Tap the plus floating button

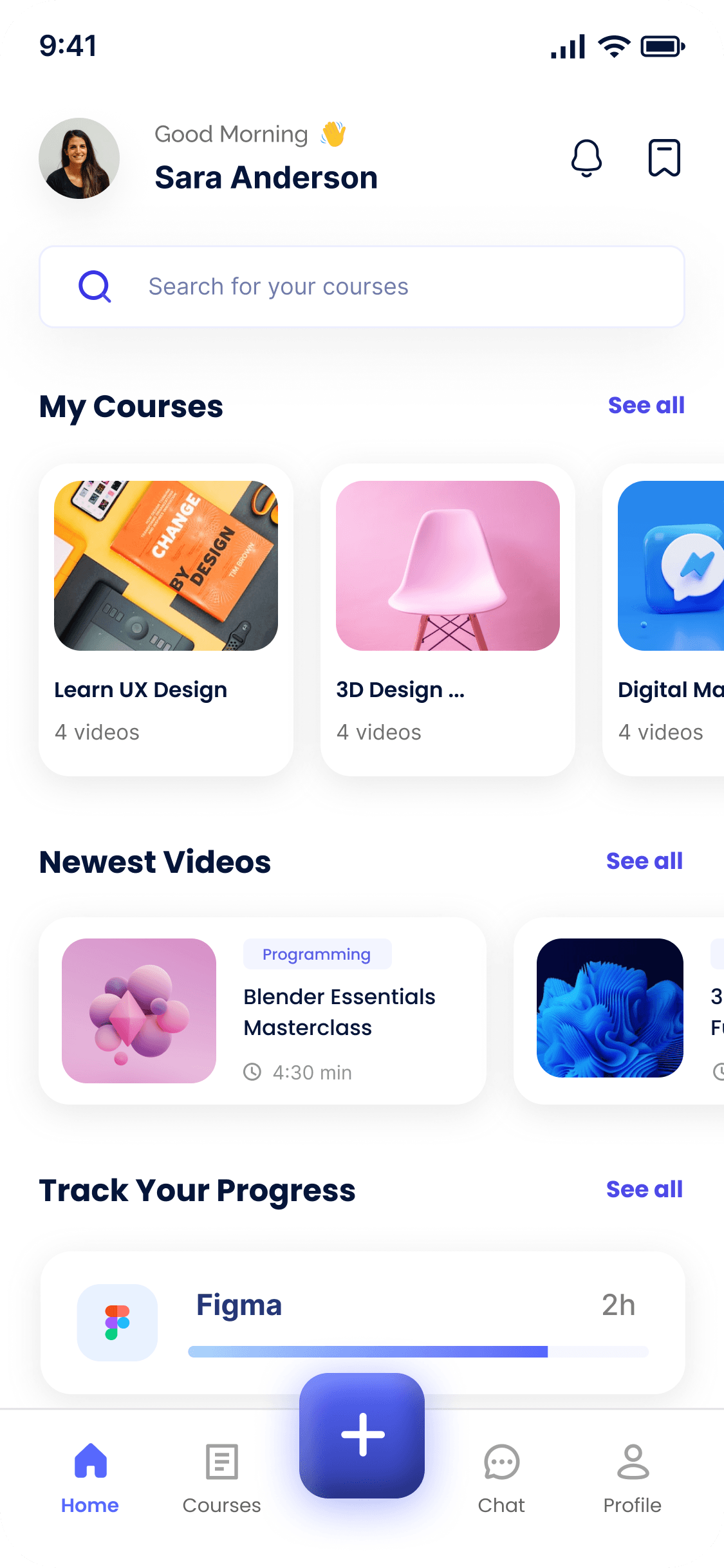point(362,1435)
